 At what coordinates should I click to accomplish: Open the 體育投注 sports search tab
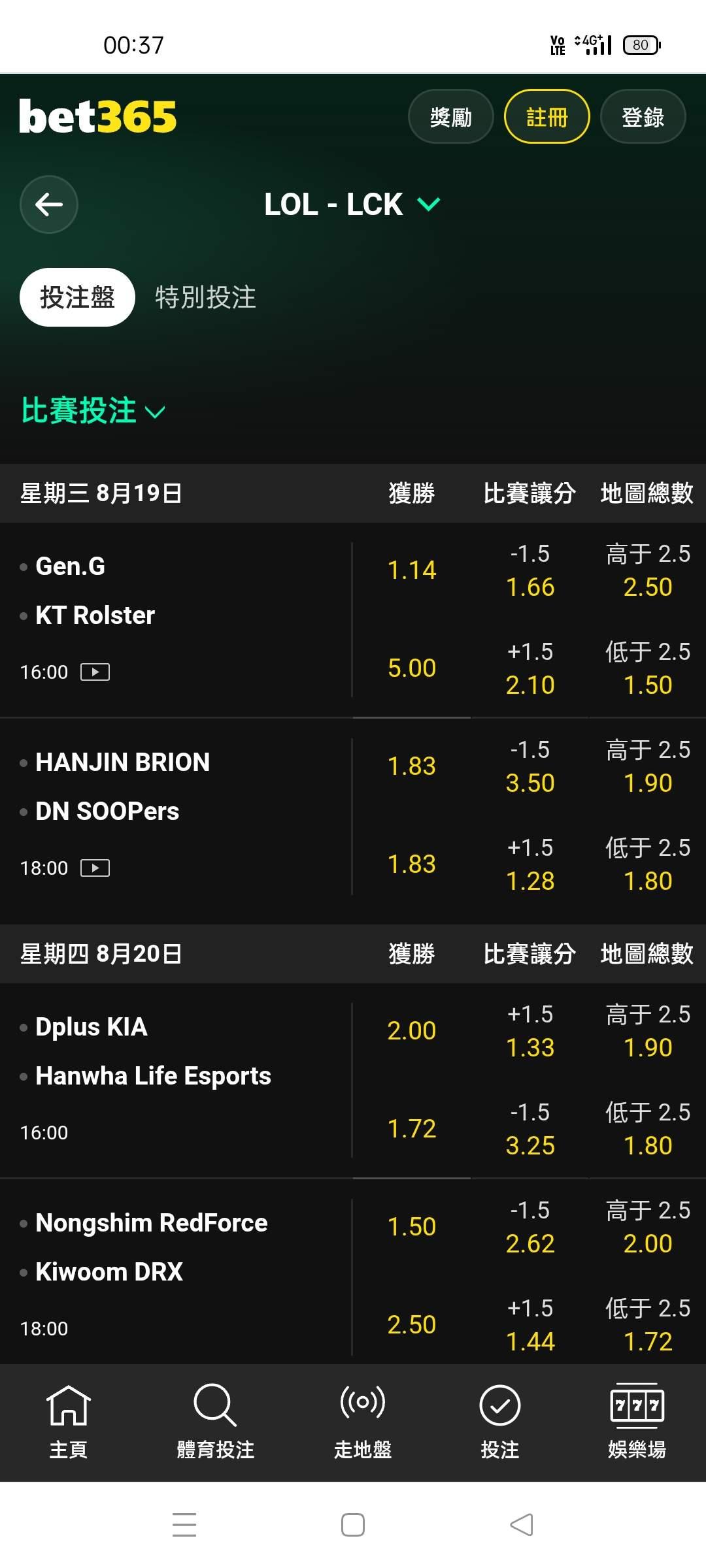pyautogui.click(x=215, y=1422)
